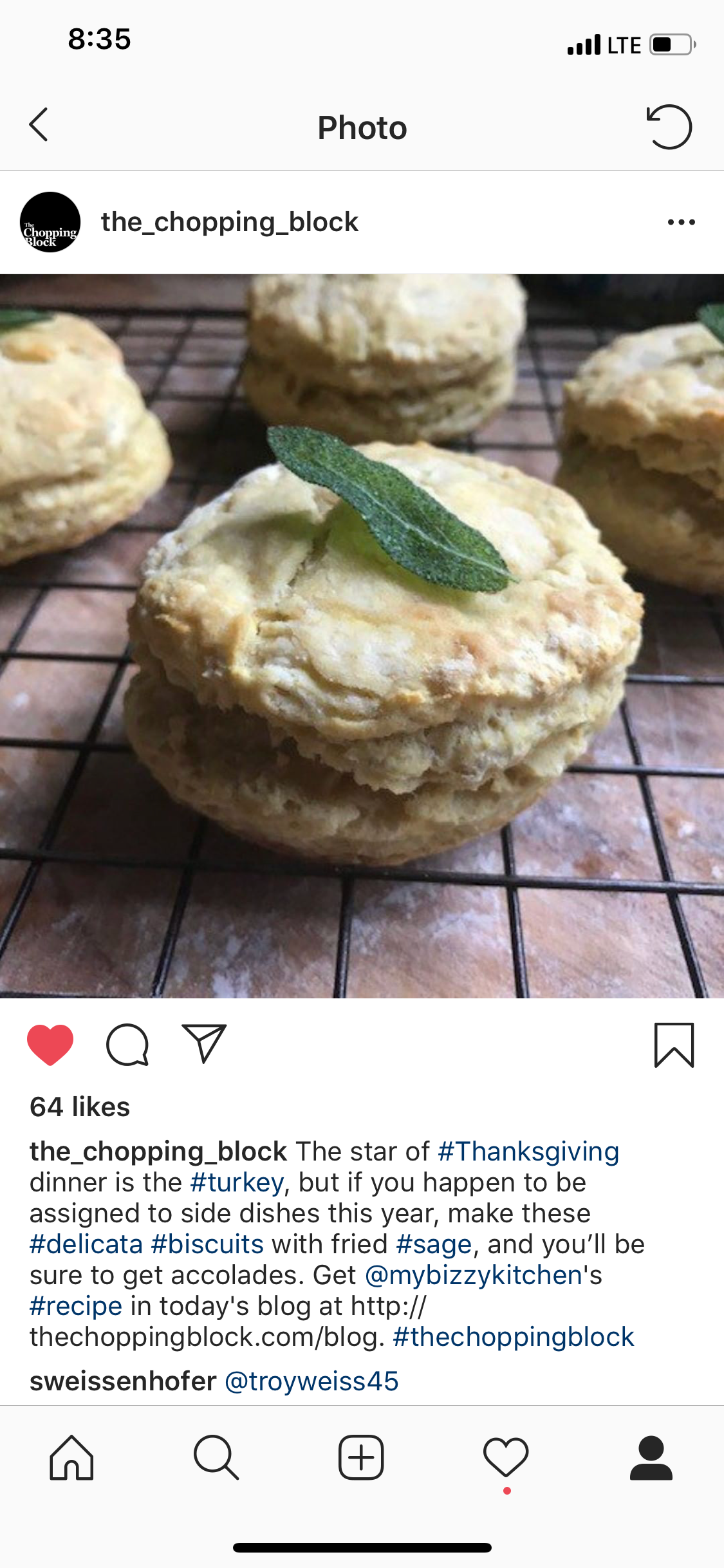Bookmark this biscuit post

point(674,1045)
